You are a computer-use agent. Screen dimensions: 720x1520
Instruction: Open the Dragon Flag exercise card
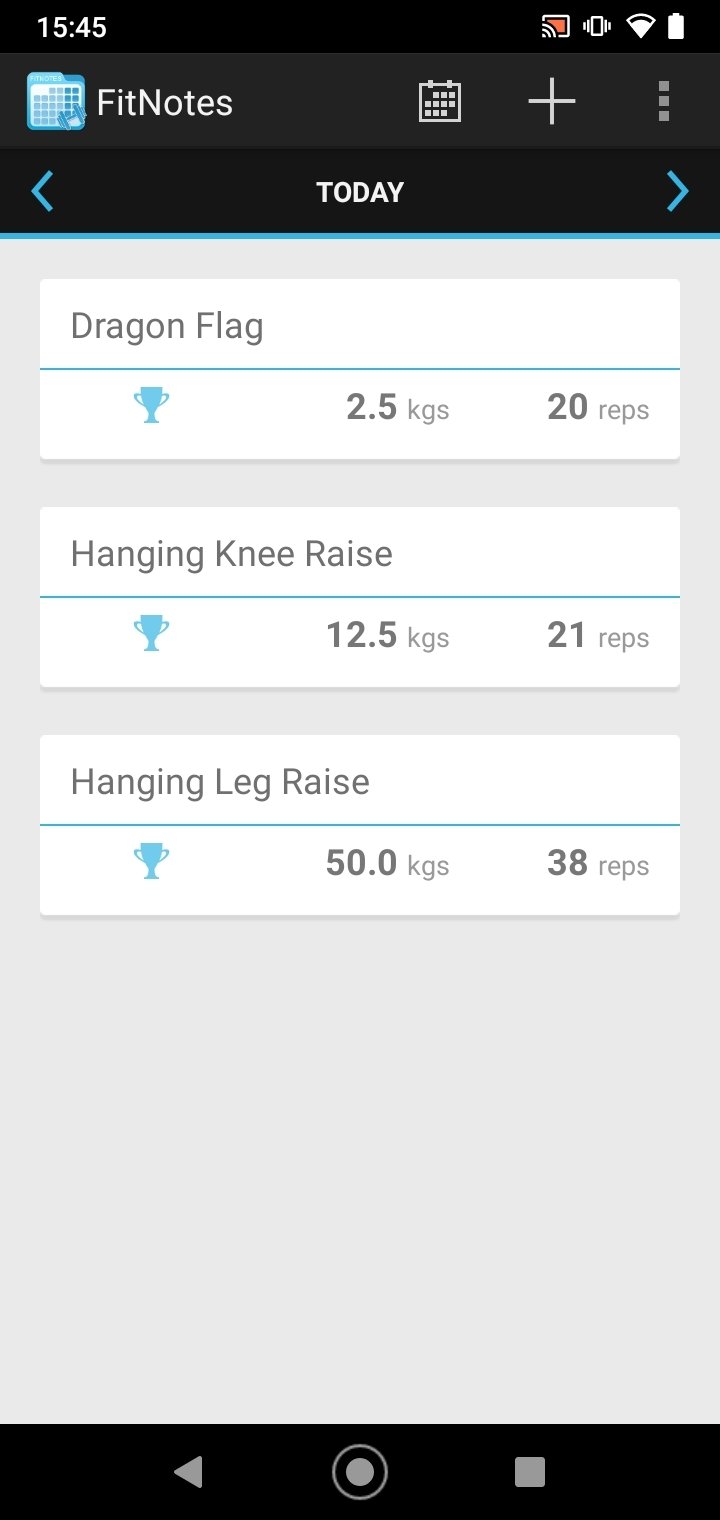tap(360, 370)
